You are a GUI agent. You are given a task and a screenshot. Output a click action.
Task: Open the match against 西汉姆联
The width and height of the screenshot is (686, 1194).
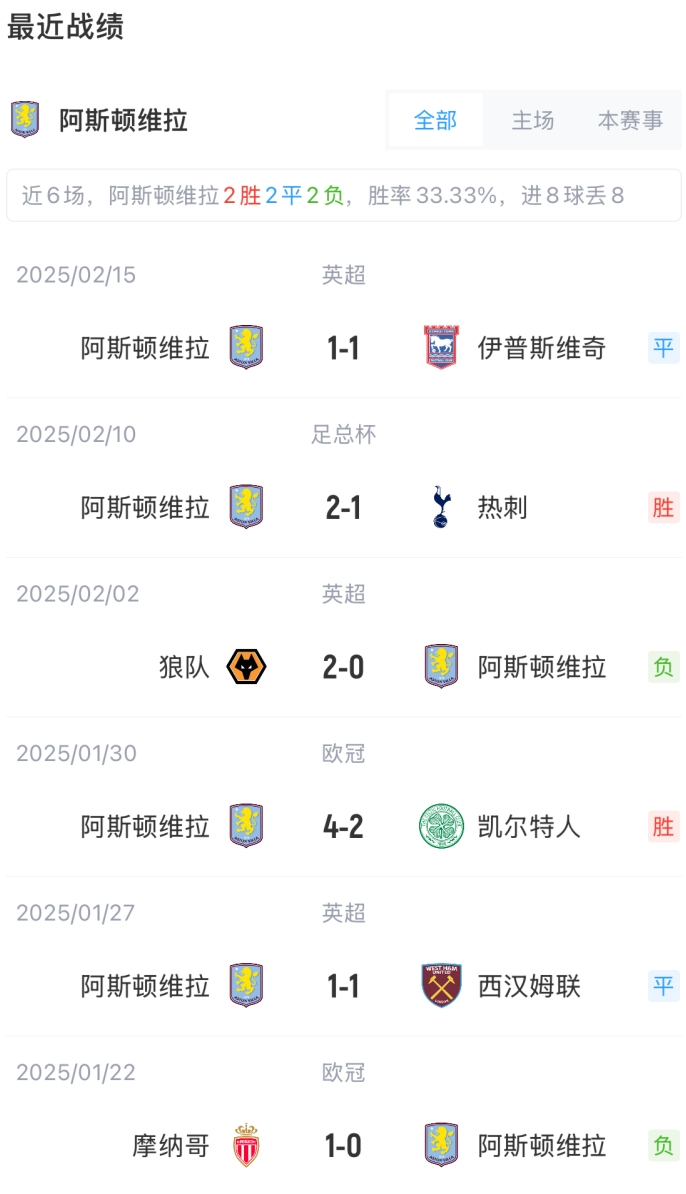[x=343, y=987]
